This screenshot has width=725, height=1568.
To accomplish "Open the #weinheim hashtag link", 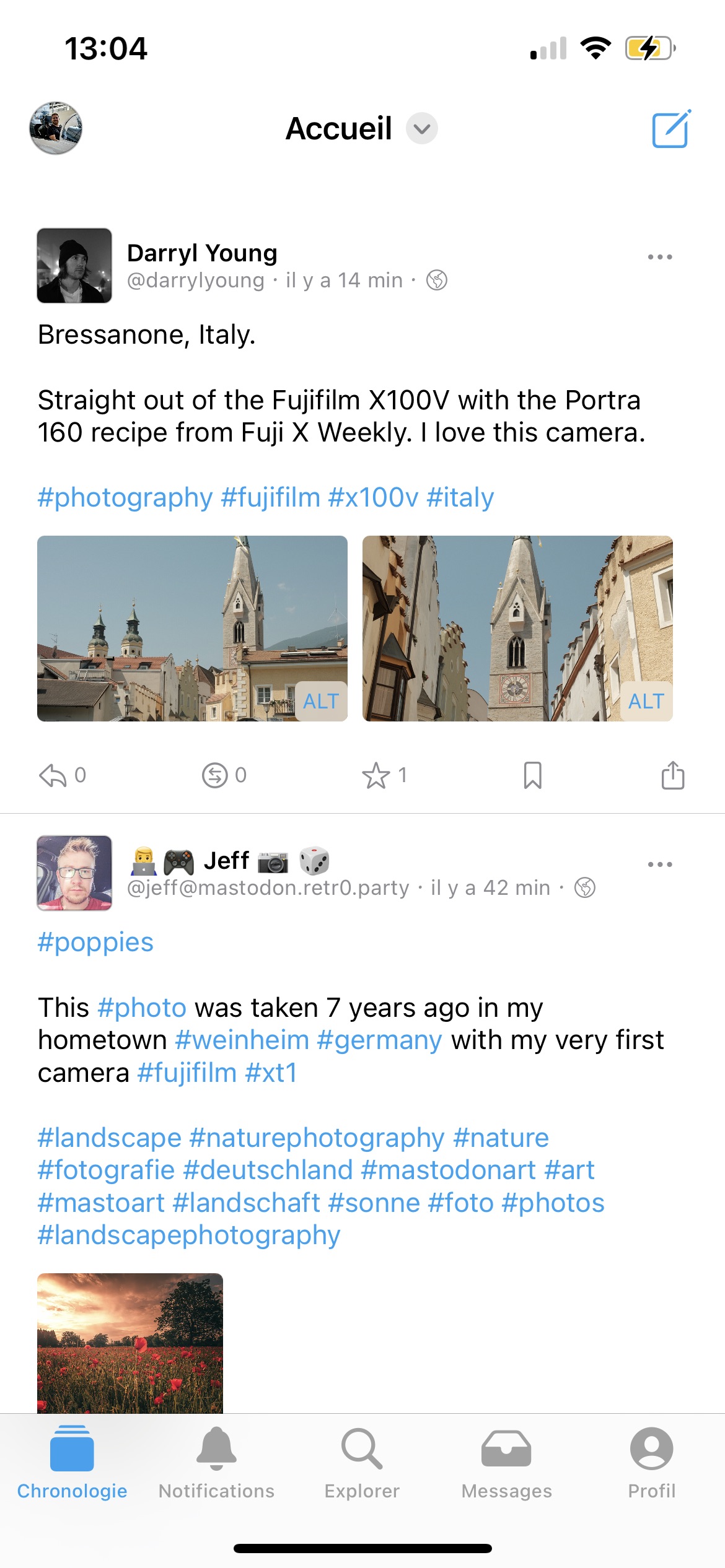I will tap(242, 1040).
